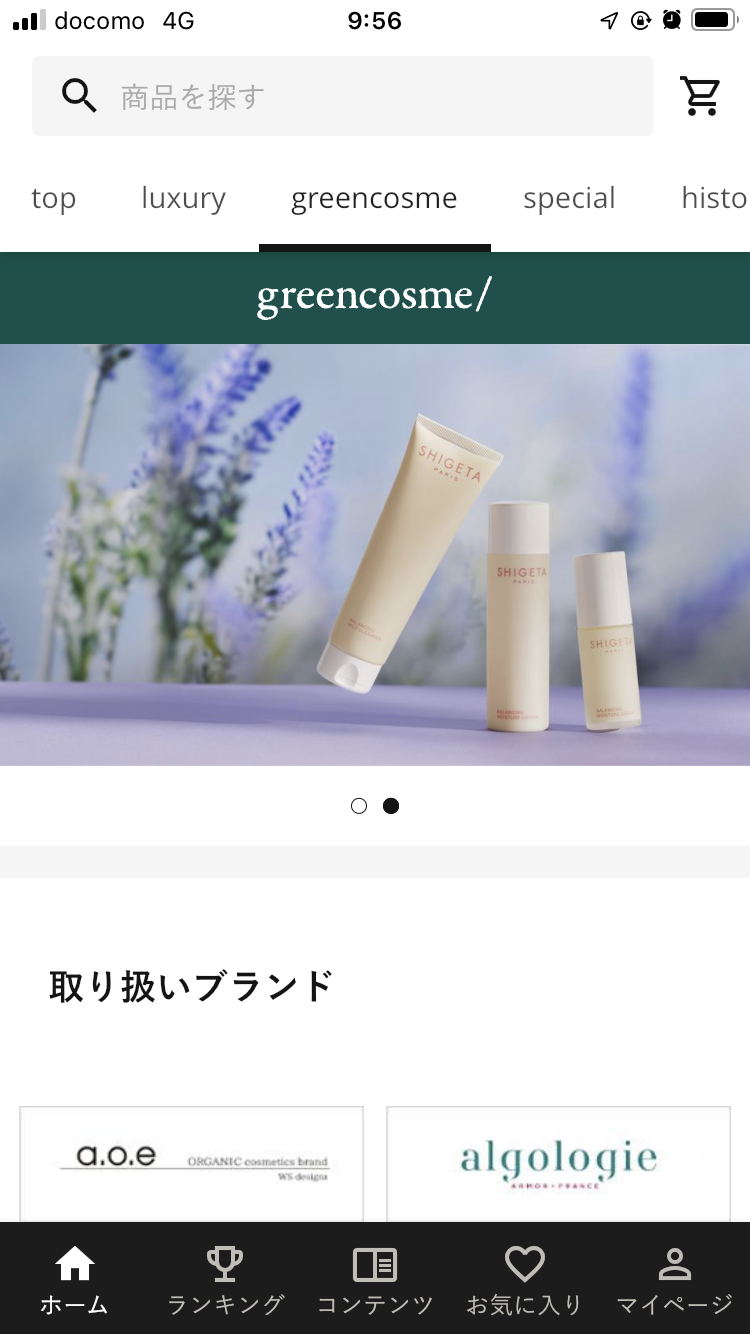Select the special tab
The width and height of the screenshot is (750, 1334).
569,198
